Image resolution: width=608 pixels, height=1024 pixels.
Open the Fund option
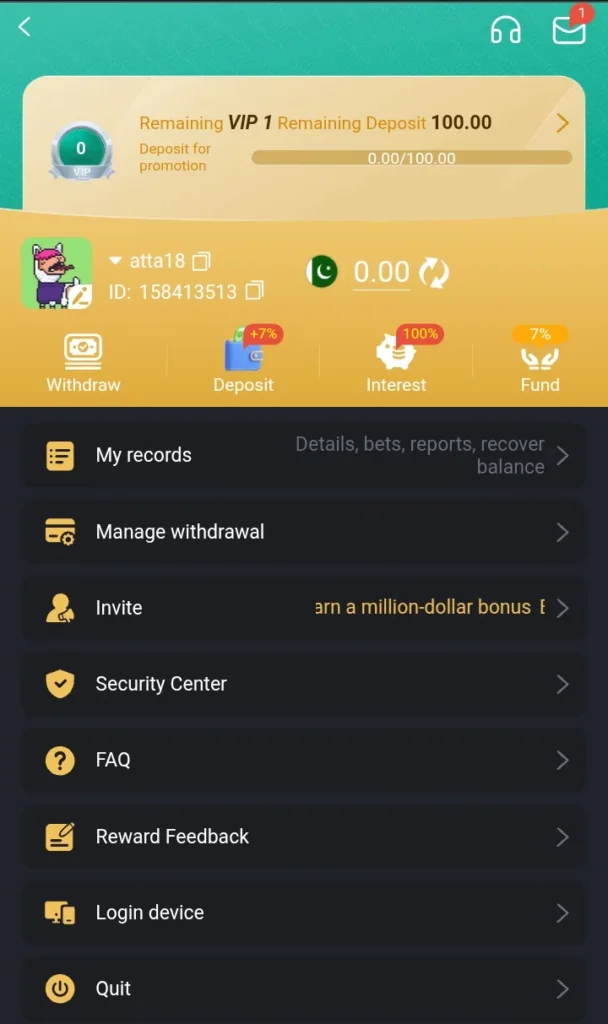[540, 364]
